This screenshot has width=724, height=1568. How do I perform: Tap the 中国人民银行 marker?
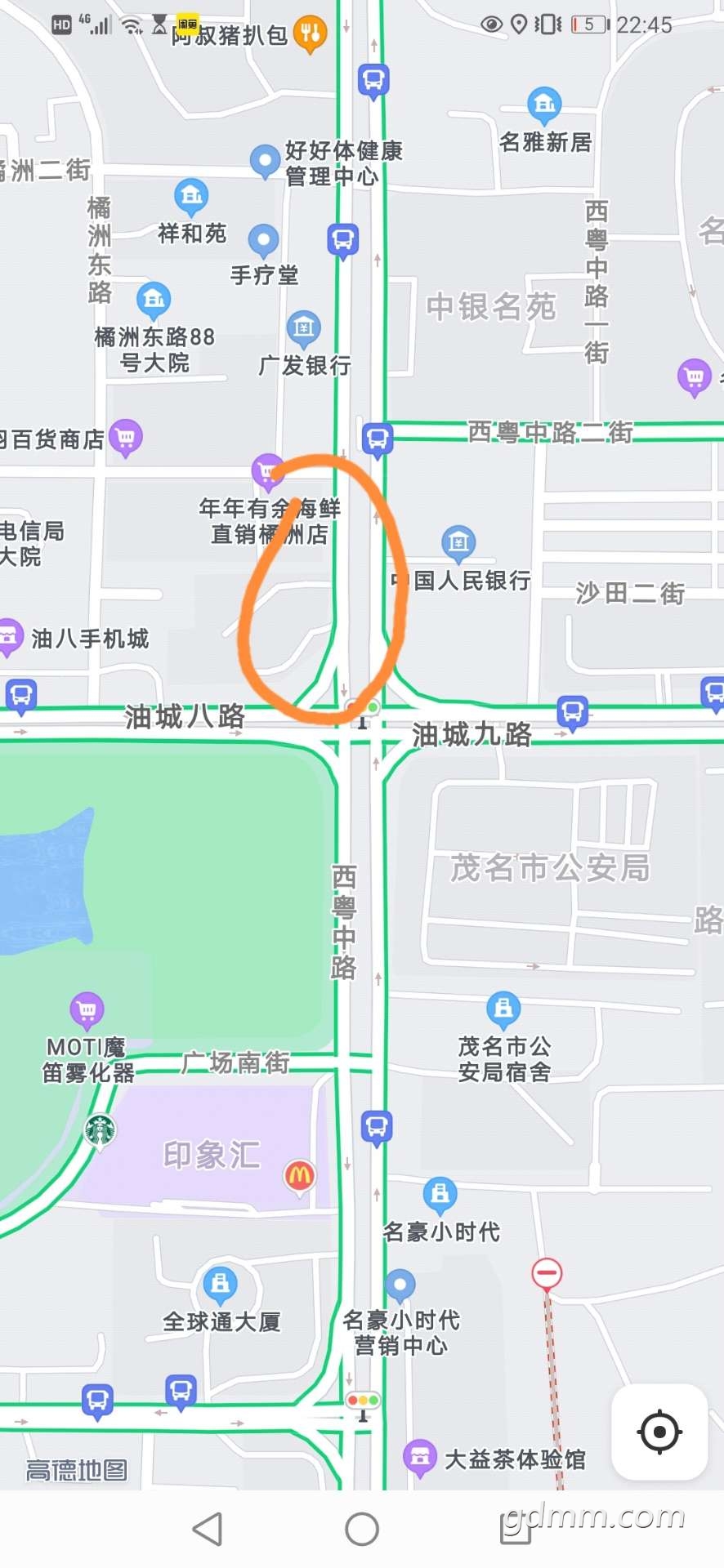click(458, 542)
